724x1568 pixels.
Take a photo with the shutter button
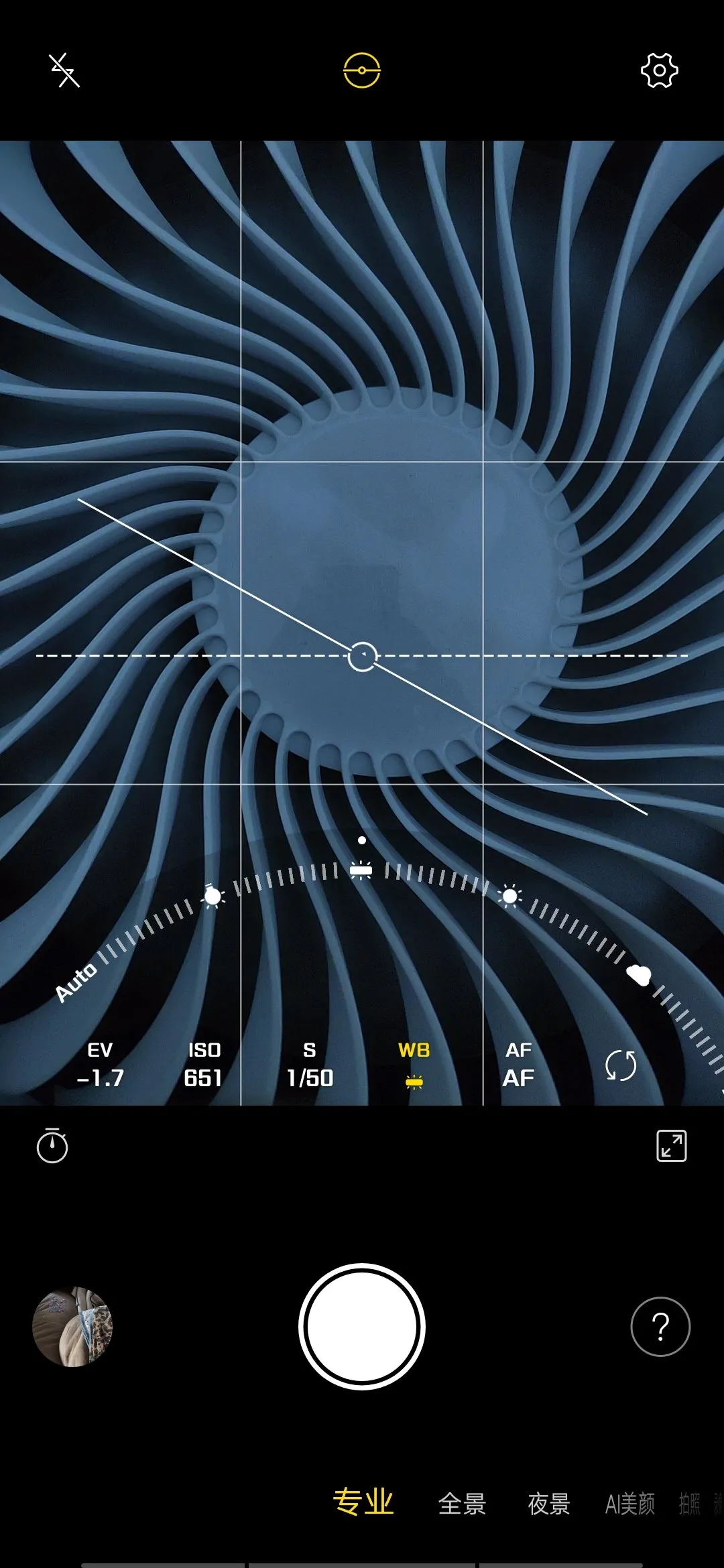pos(362,1327)
